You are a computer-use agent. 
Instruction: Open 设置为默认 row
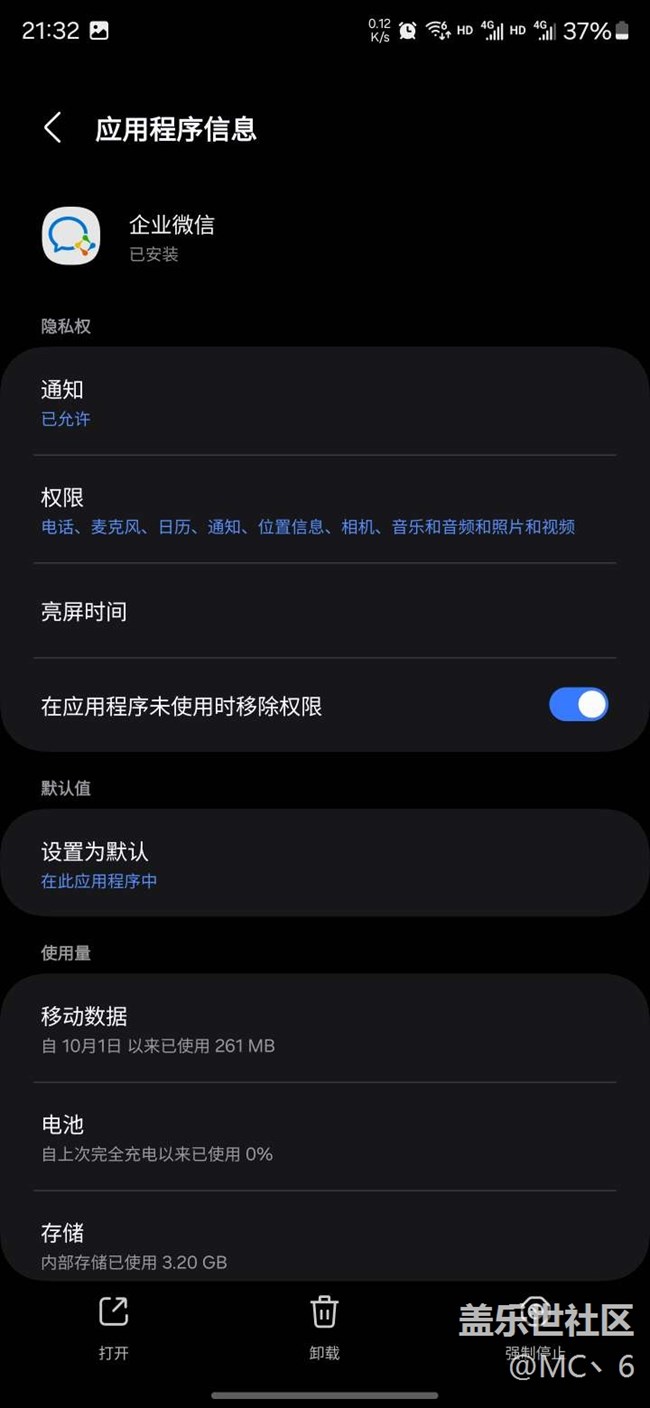[324, 864]
